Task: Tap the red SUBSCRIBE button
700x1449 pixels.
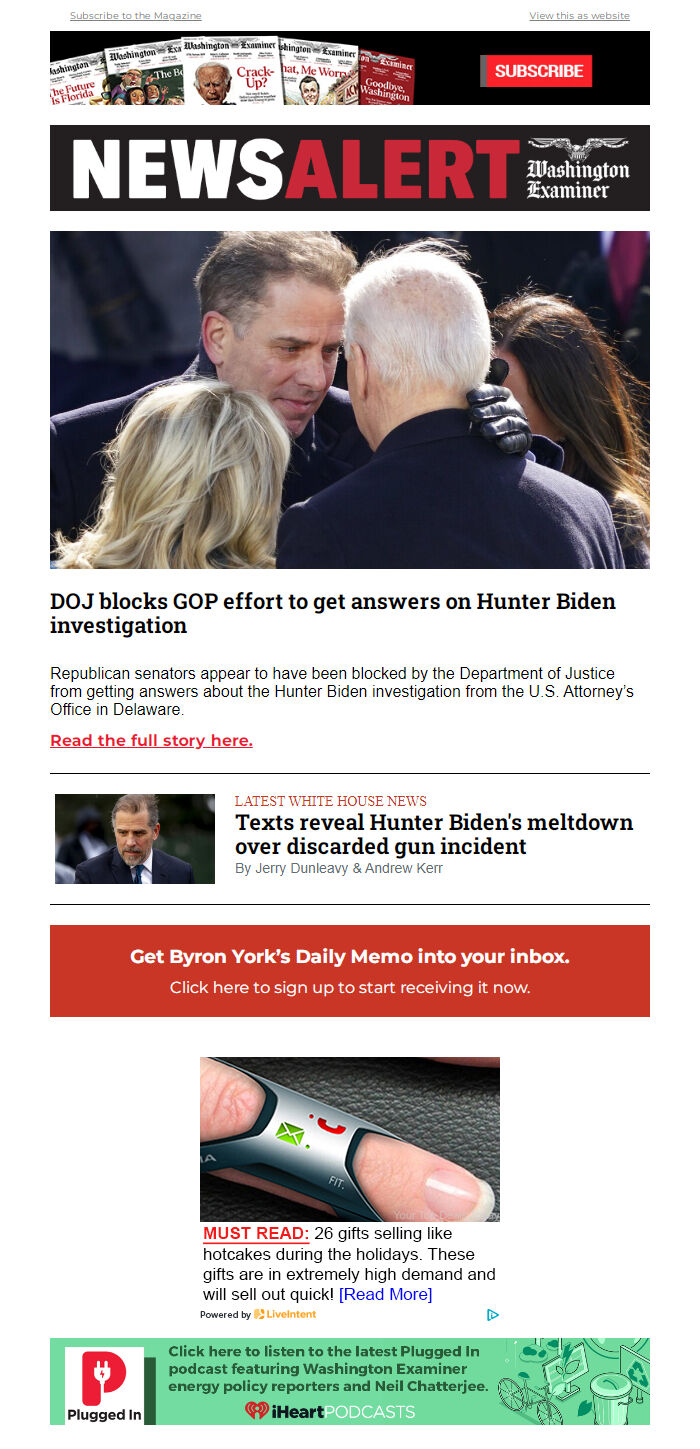Action: (538, 71)
